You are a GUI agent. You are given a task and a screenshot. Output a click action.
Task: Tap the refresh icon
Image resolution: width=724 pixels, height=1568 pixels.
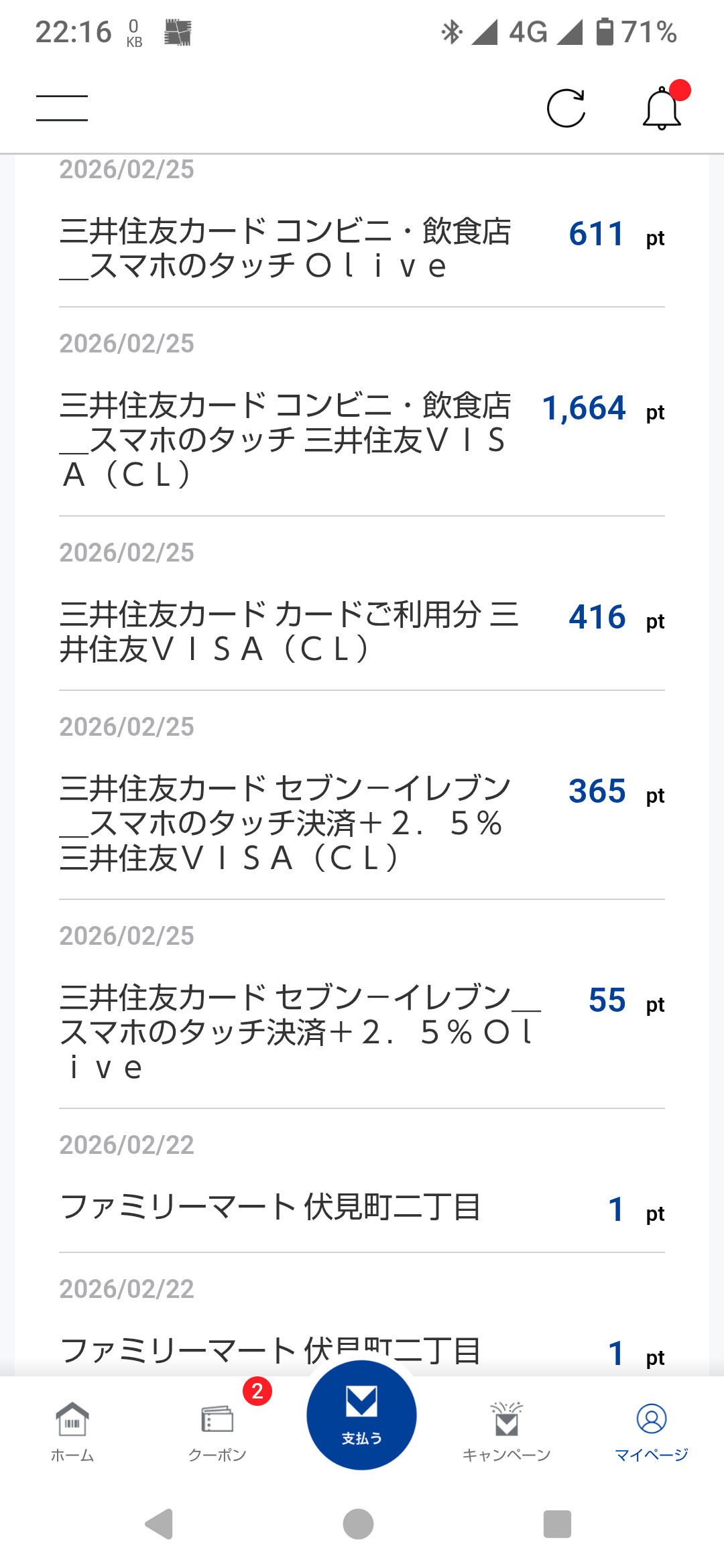(566, 108)
